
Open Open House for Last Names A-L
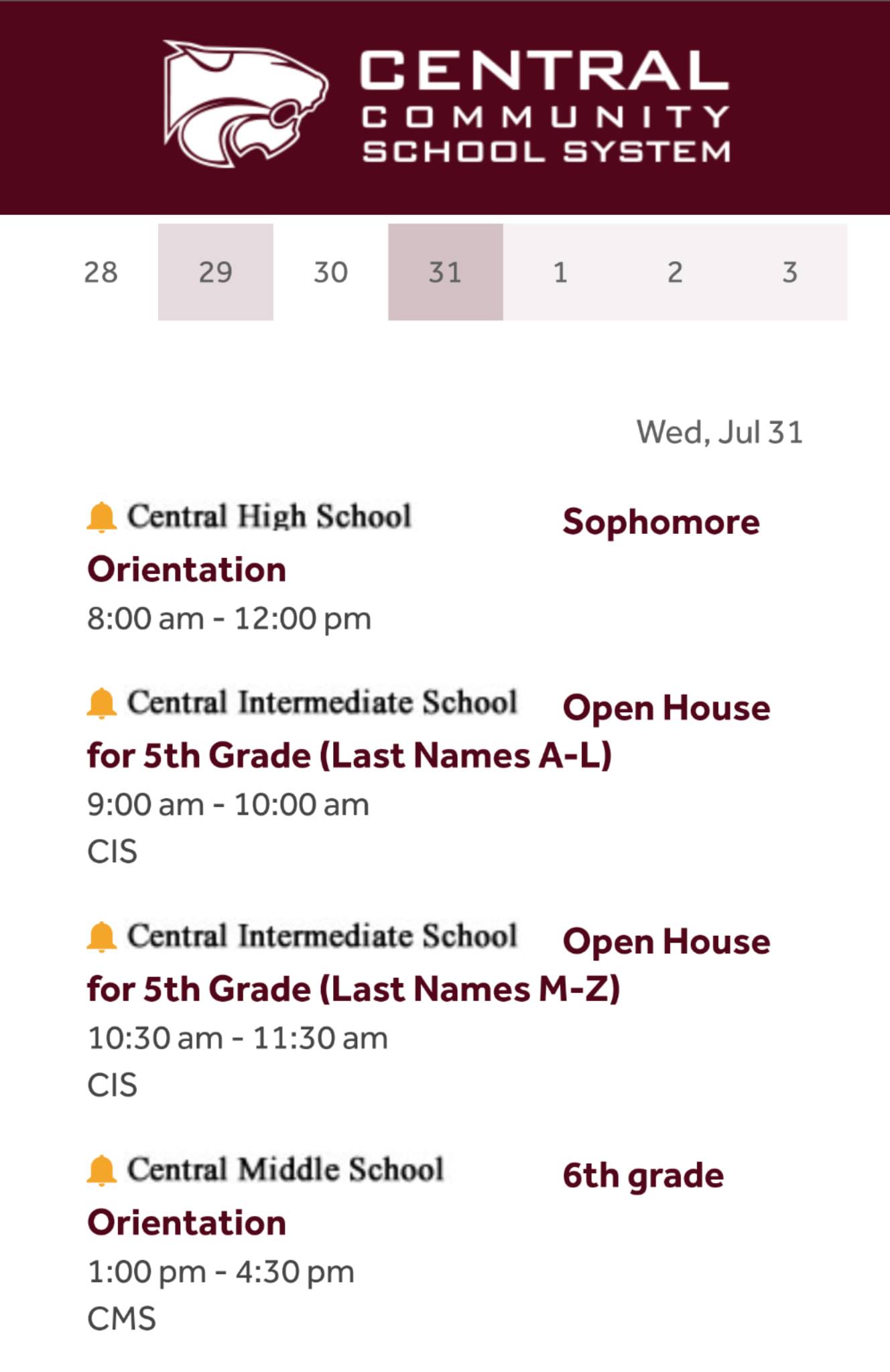(x=348, y=756)
